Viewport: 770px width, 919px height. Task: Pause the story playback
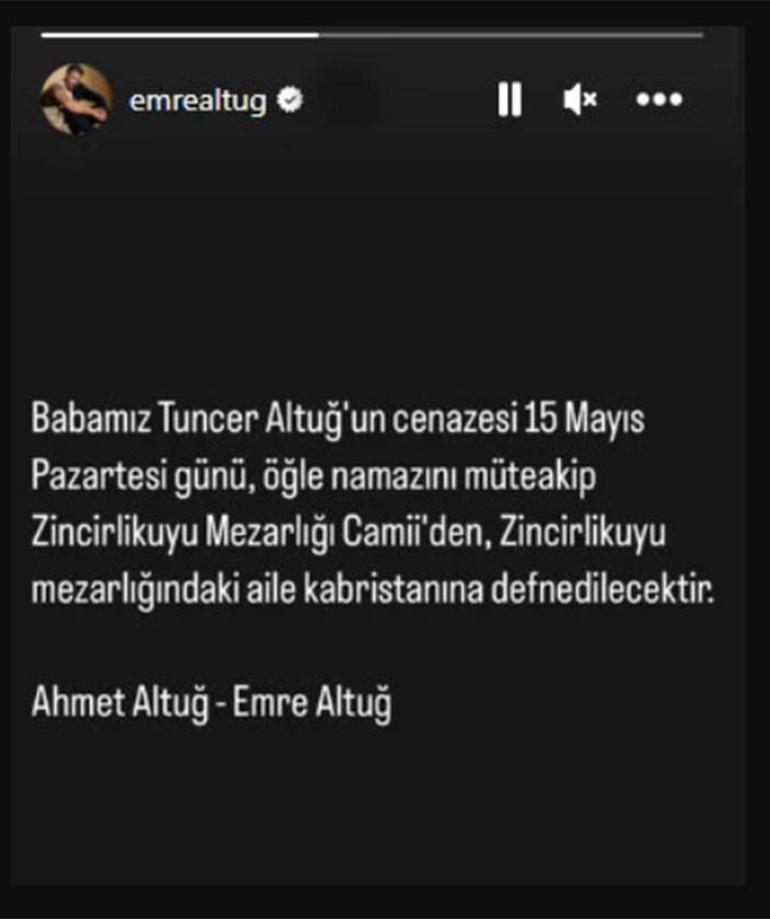[509, 100]
